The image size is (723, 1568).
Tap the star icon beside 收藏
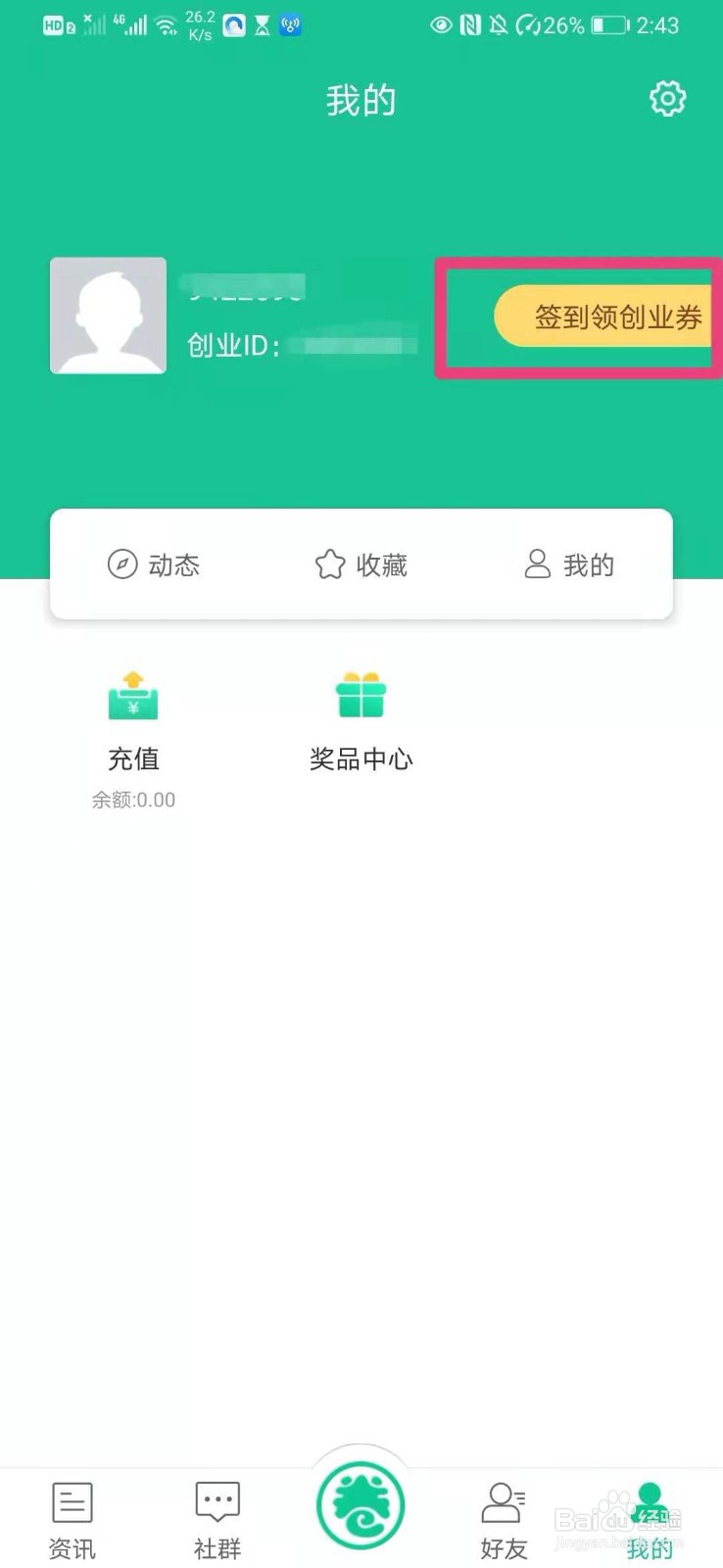pyautogui.click(x=330, y=564)
